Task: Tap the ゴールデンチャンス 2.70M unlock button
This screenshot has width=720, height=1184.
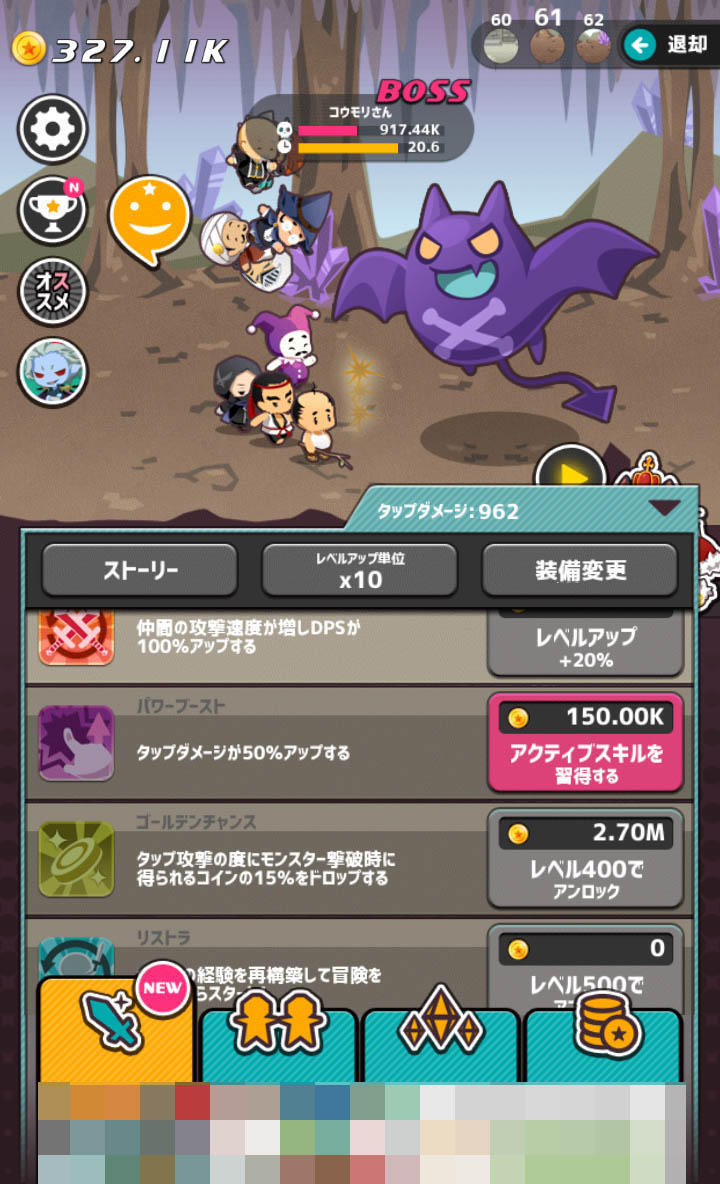Action: click(585, 857)
